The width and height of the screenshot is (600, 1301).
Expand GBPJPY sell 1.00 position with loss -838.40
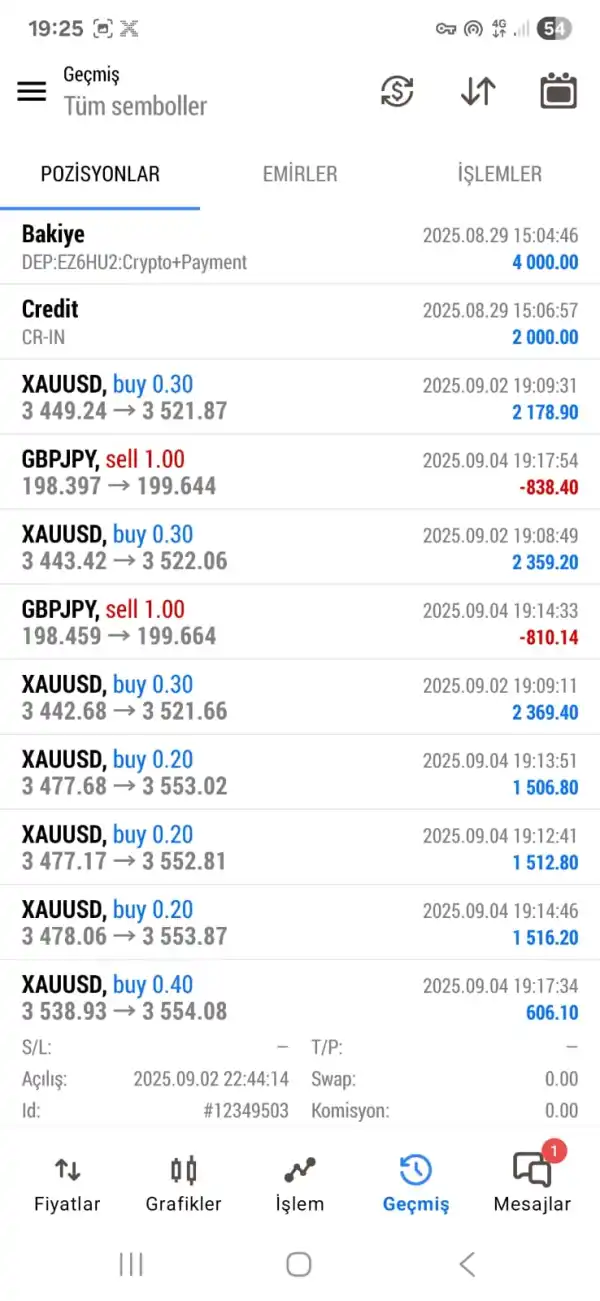click(x=300, y=472)
